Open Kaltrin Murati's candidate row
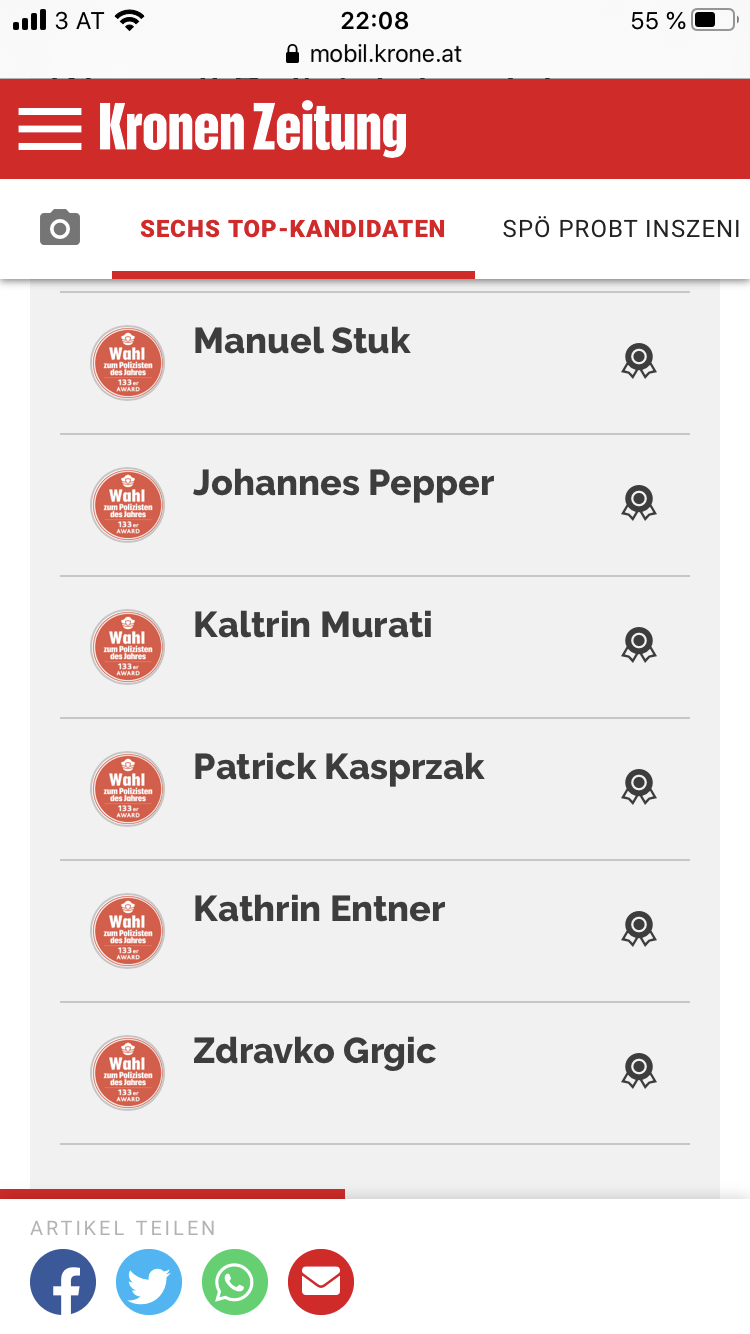Viewport: 750px width, 1334px height. (x=312, y=625)
